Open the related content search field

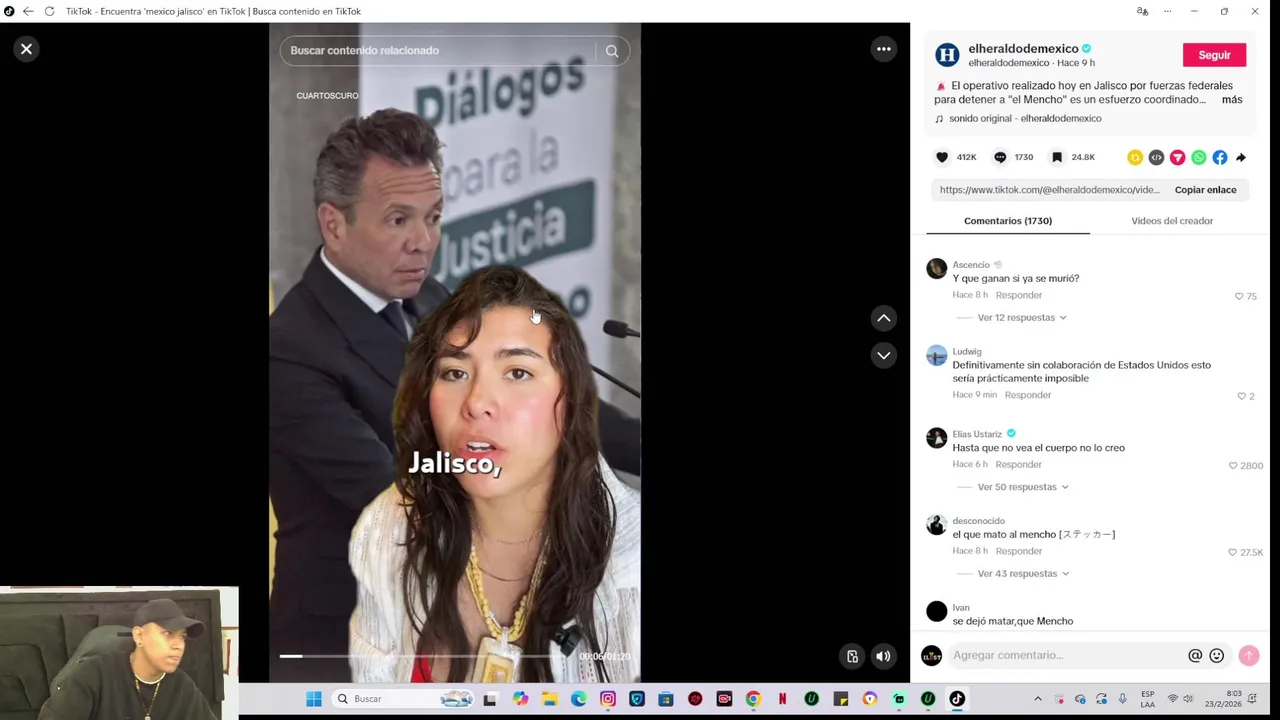[440, 51]
